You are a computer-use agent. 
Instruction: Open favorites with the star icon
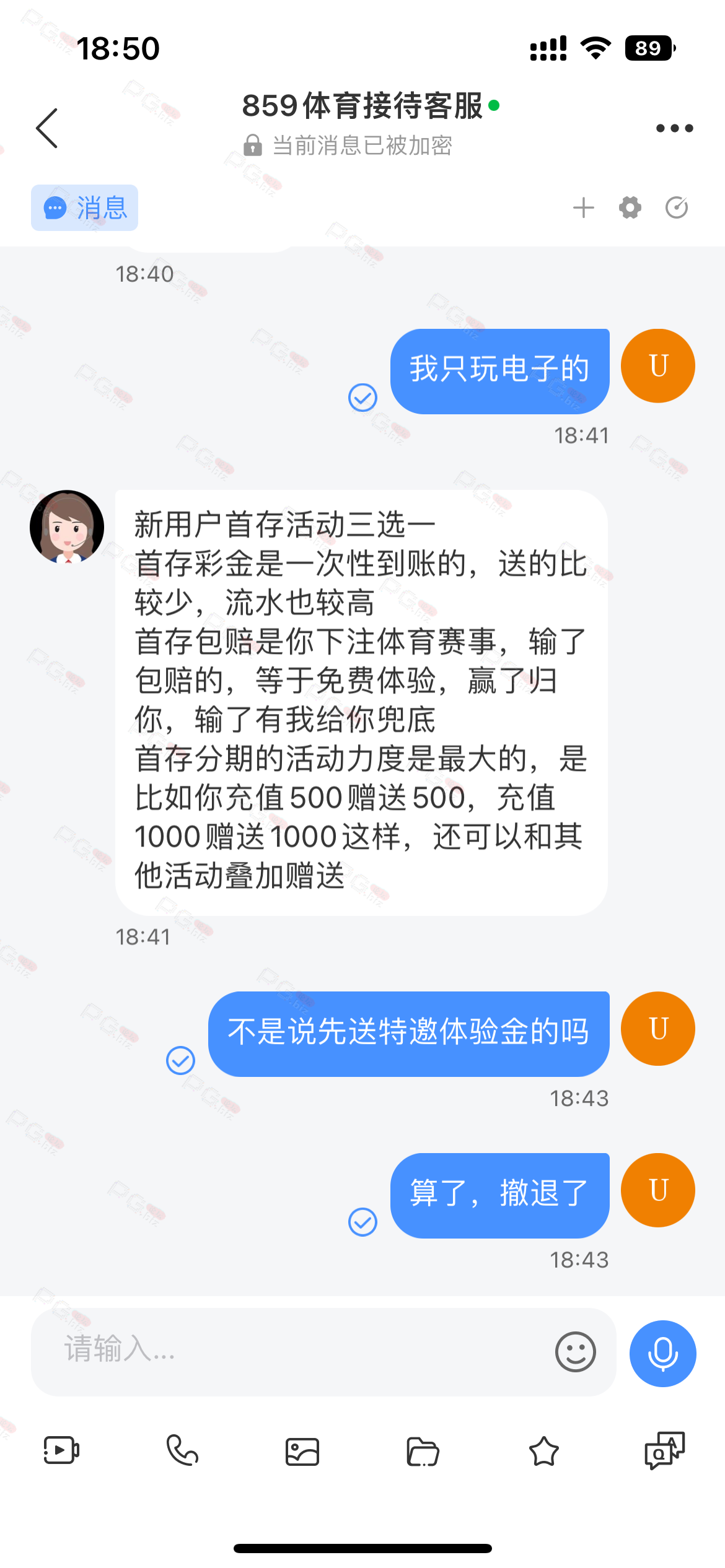544,1451
